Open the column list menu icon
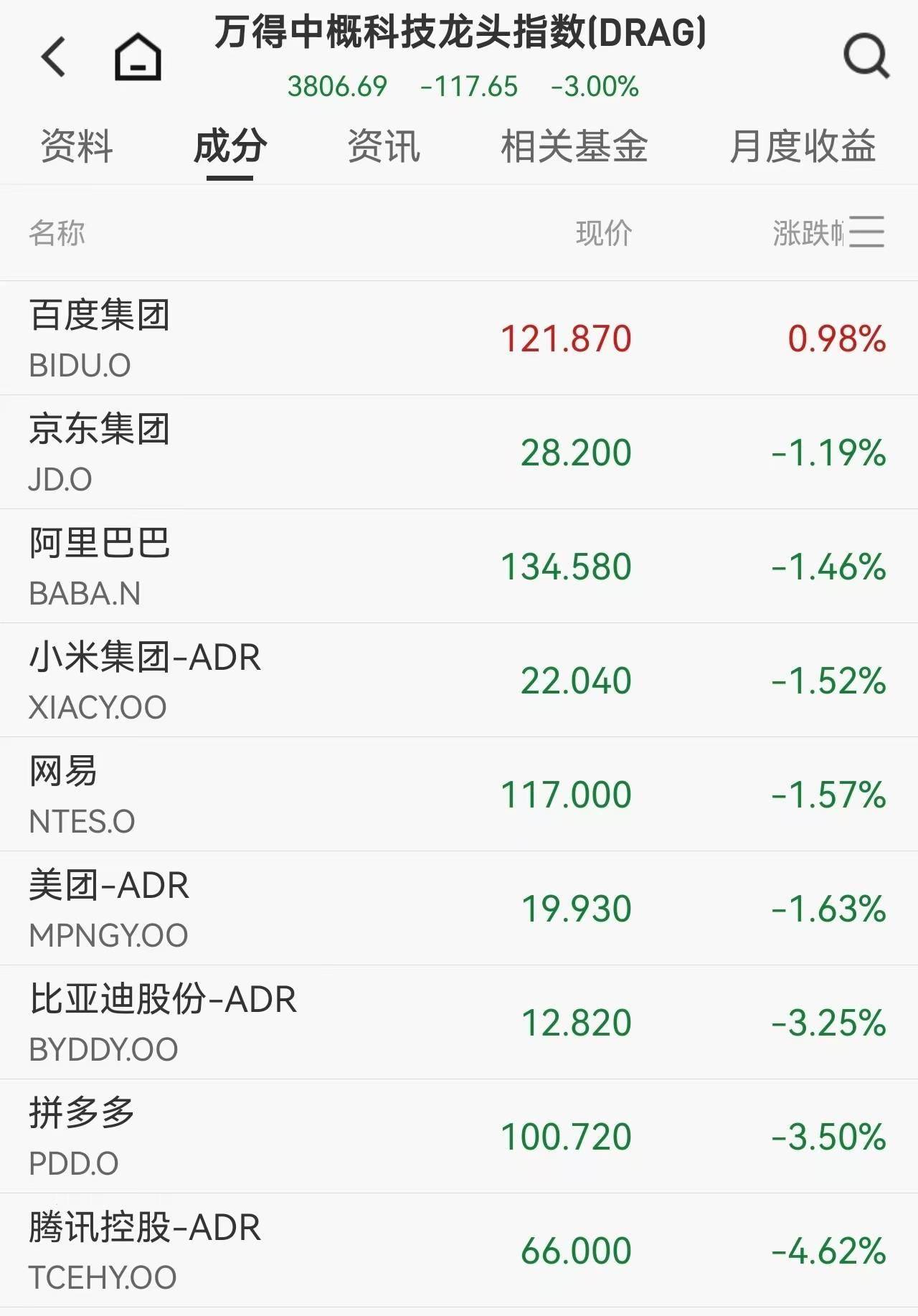The image size is (918, 1316). click(x=867, y=232)
